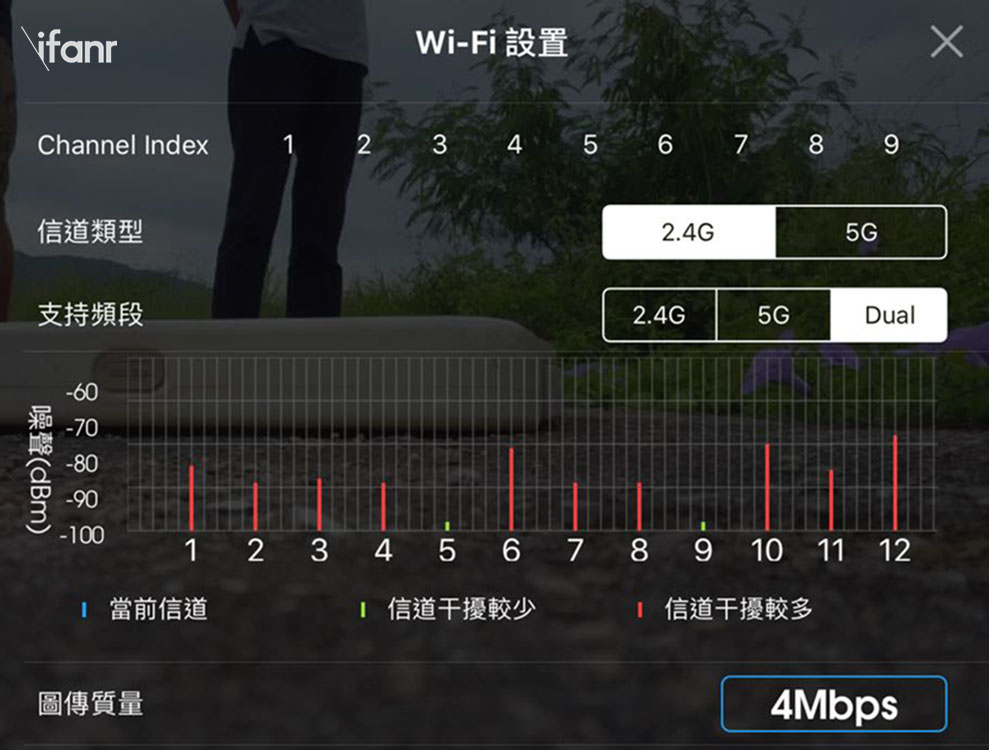989x750 pixels.
Task: Set 支持頻段 to 2.4G only
Action: (x=659, y=315)
